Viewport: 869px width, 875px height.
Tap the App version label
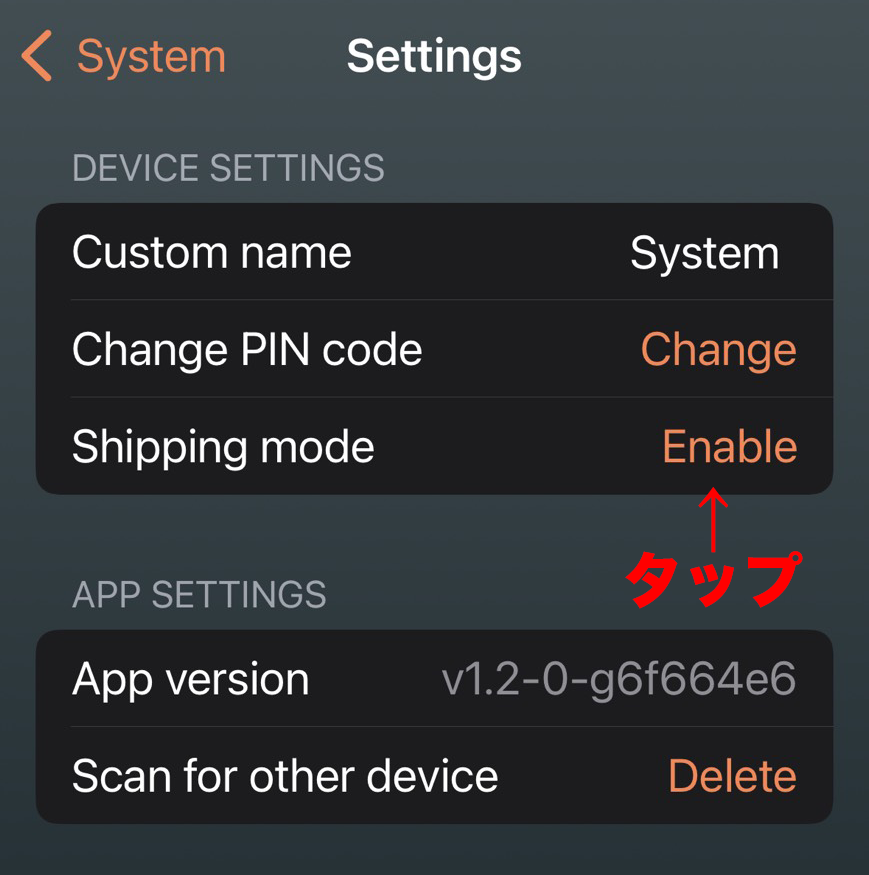190,678
